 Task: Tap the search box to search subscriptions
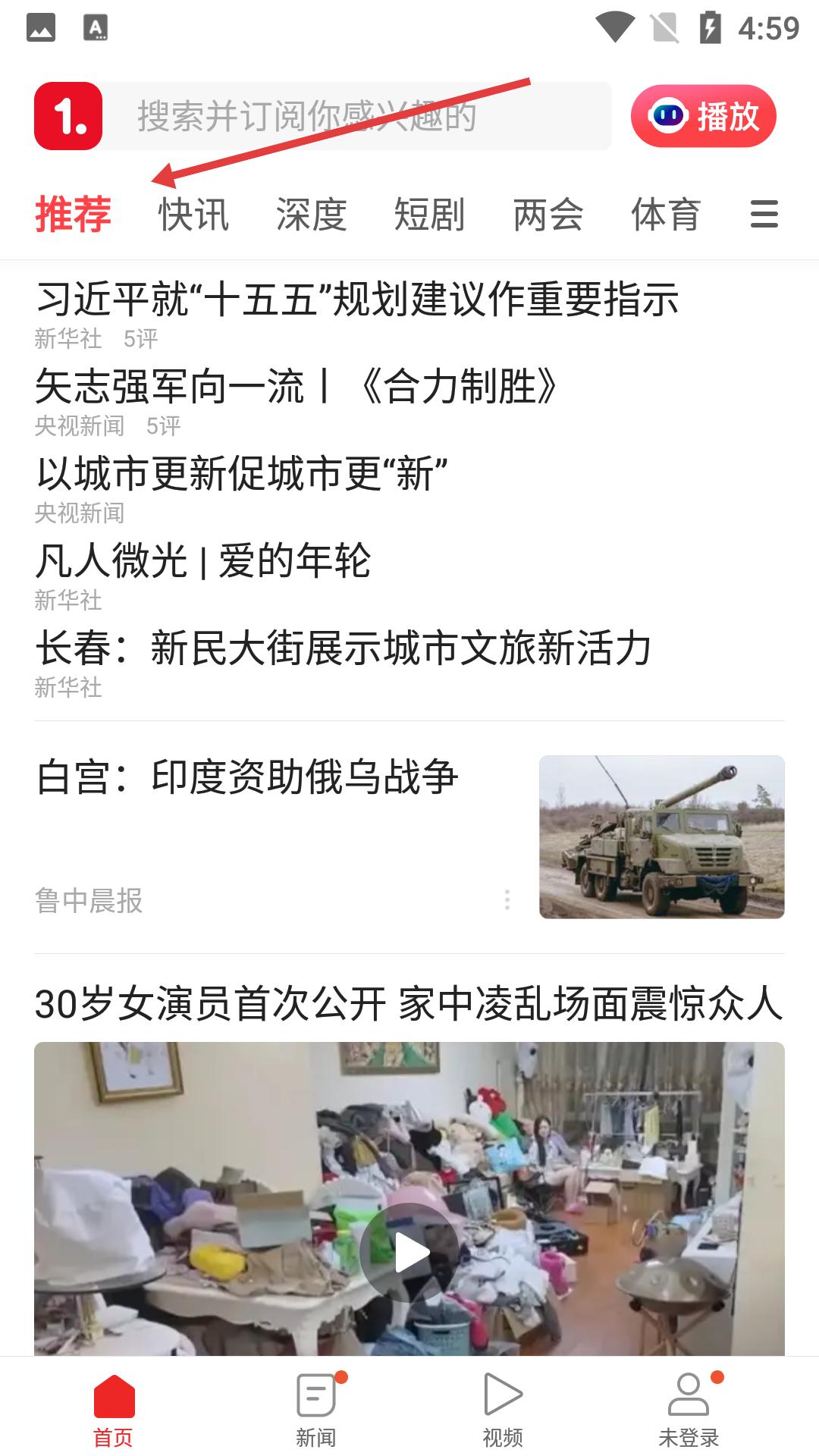click(x=356, y=116)
